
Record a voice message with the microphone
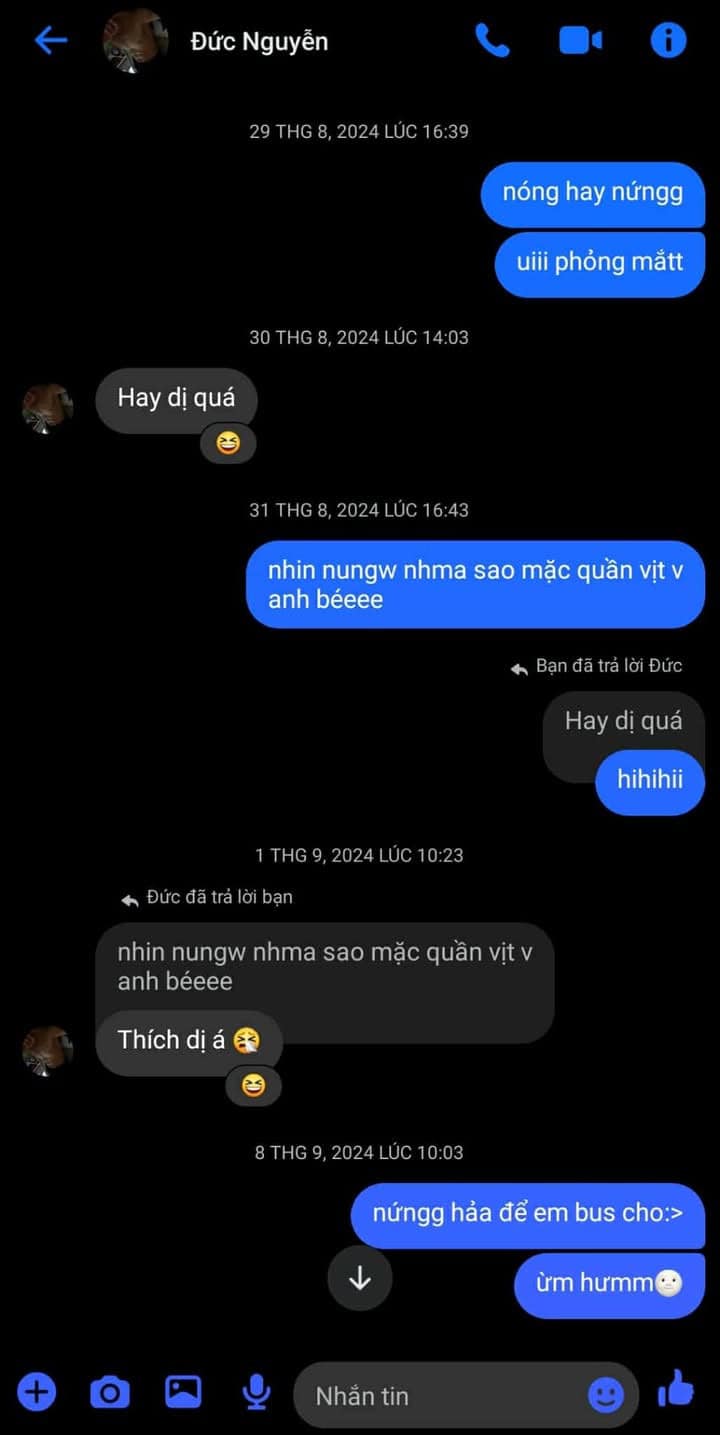pos(256,1391)
